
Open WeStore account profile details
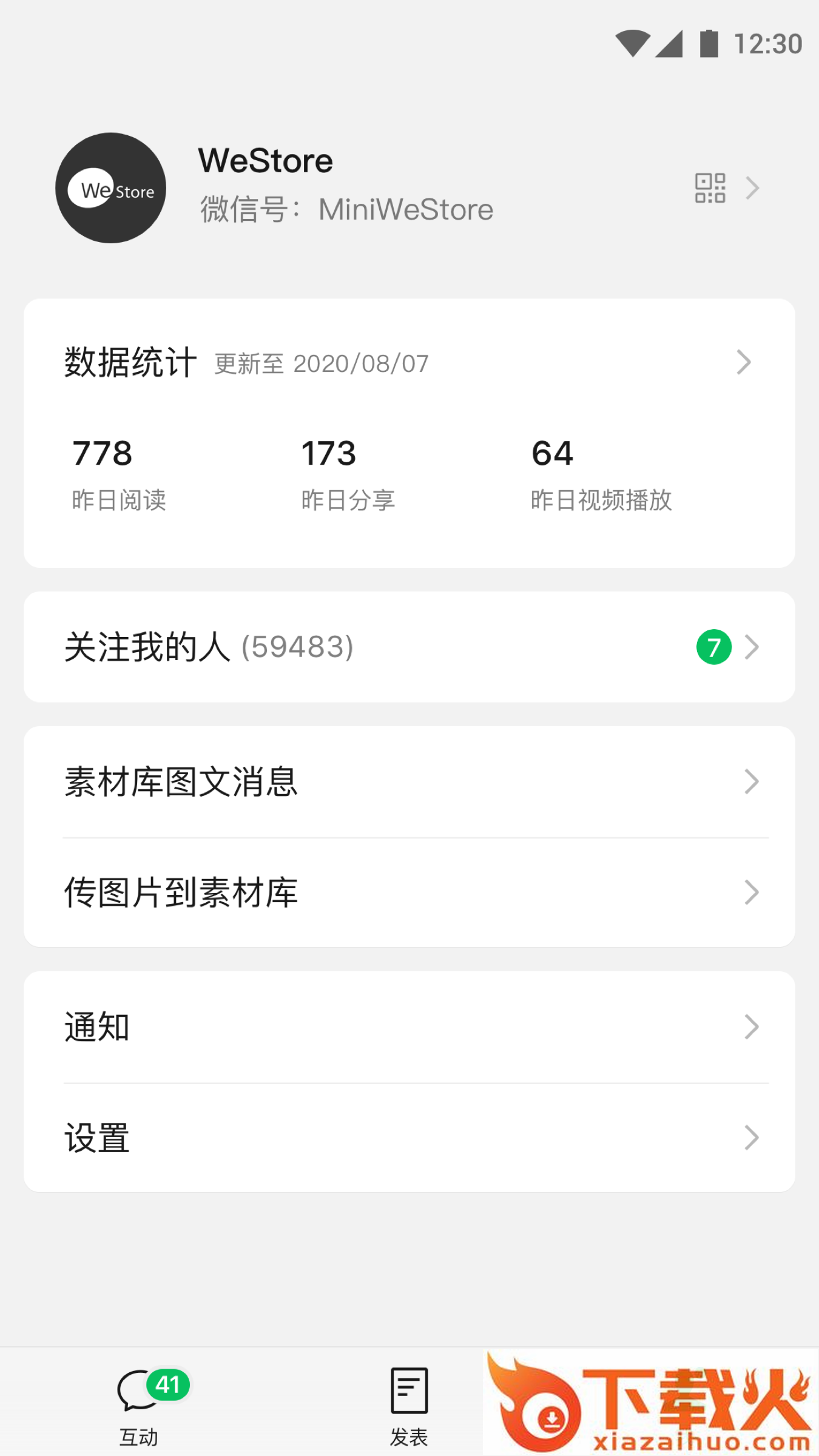[x=345, y=186]
